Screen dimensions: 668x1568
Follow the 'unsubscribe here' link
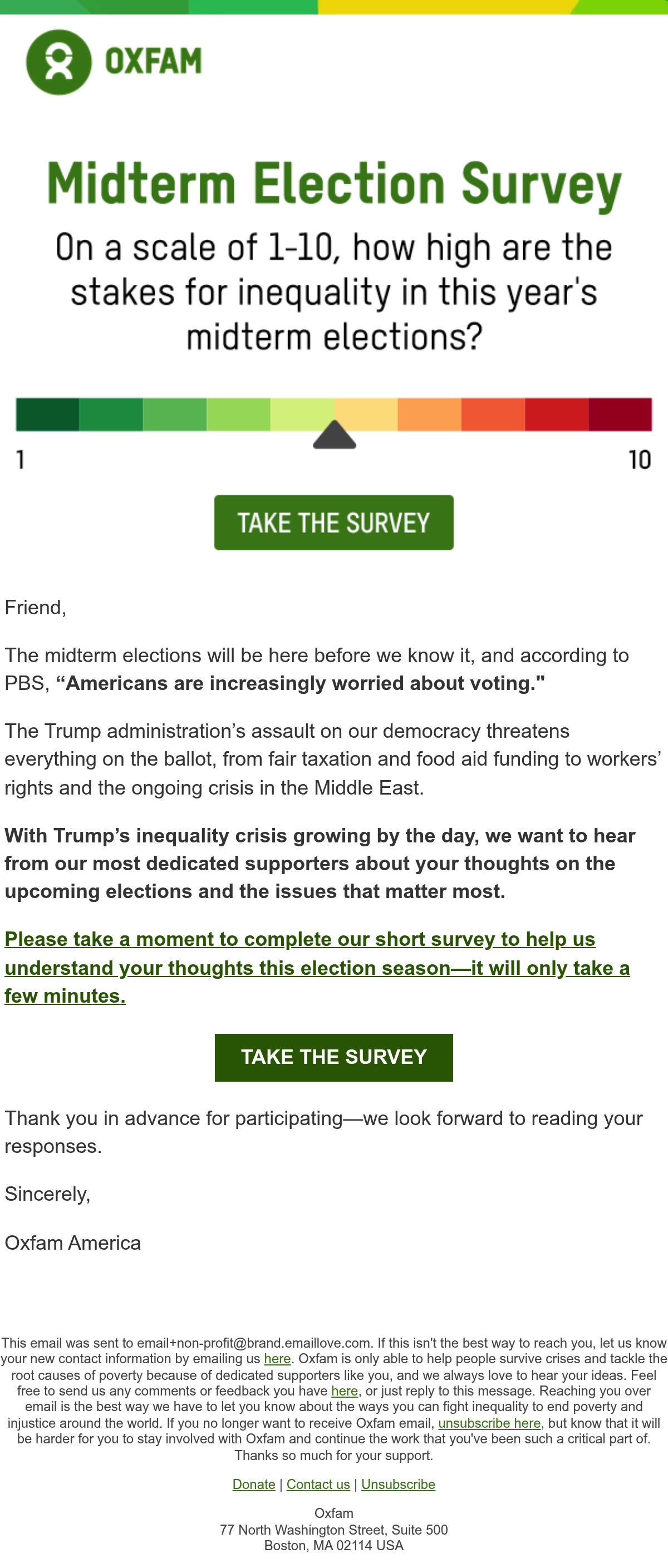click(x=489, y=1423)
